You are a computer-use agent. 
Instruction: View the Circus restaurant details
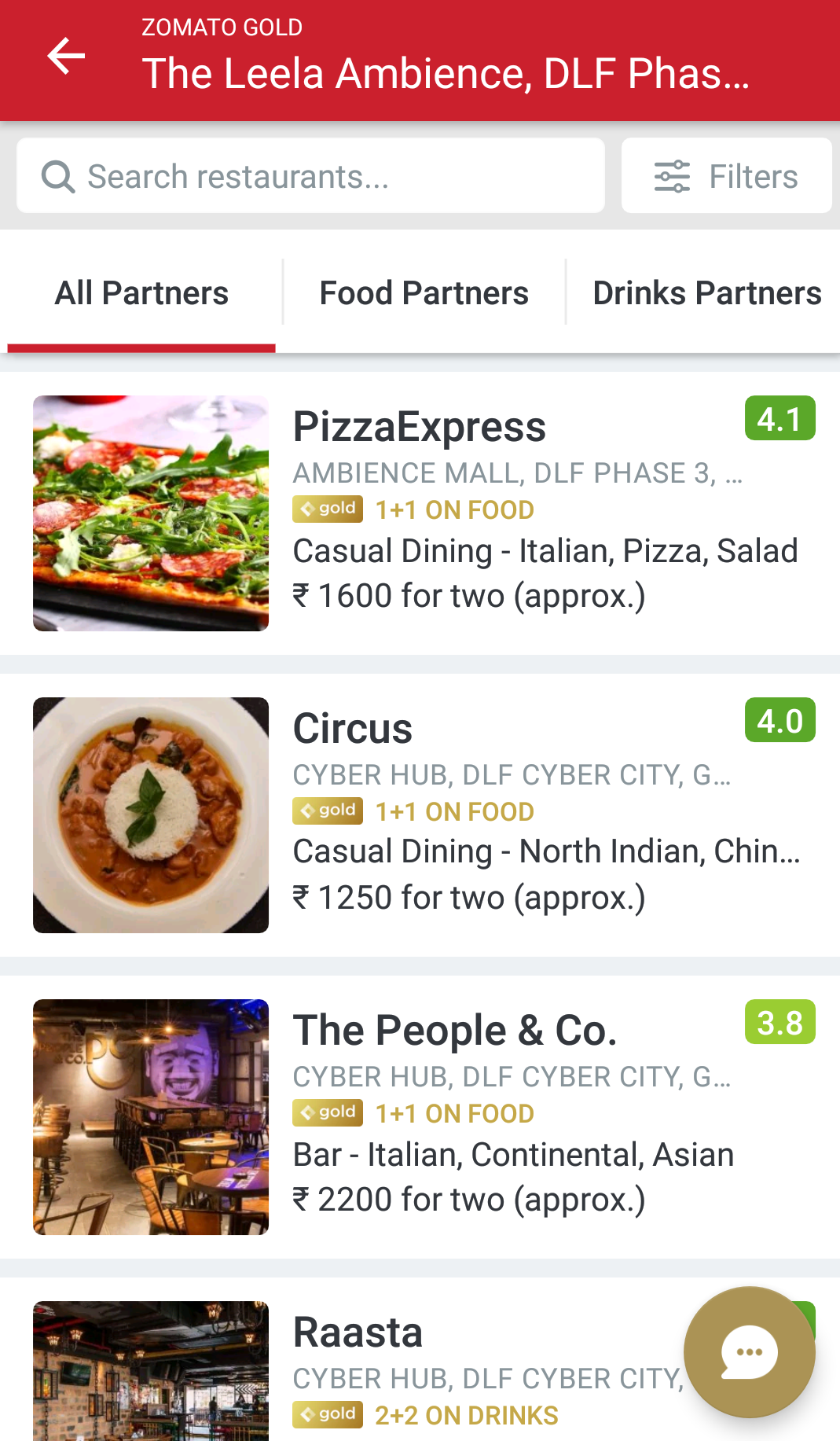click(352, 730)
